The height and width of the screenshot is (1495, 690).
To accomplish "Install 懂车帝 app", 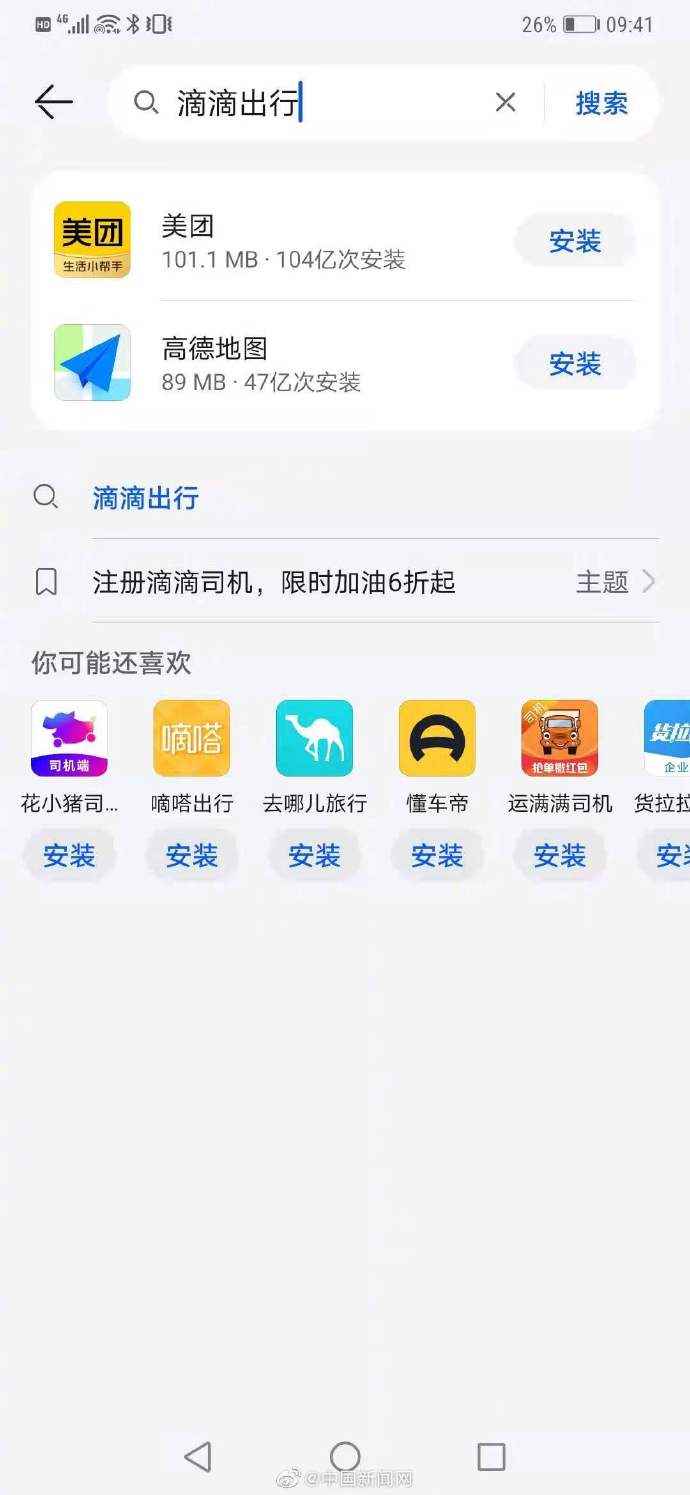I will tap(437, 856).
